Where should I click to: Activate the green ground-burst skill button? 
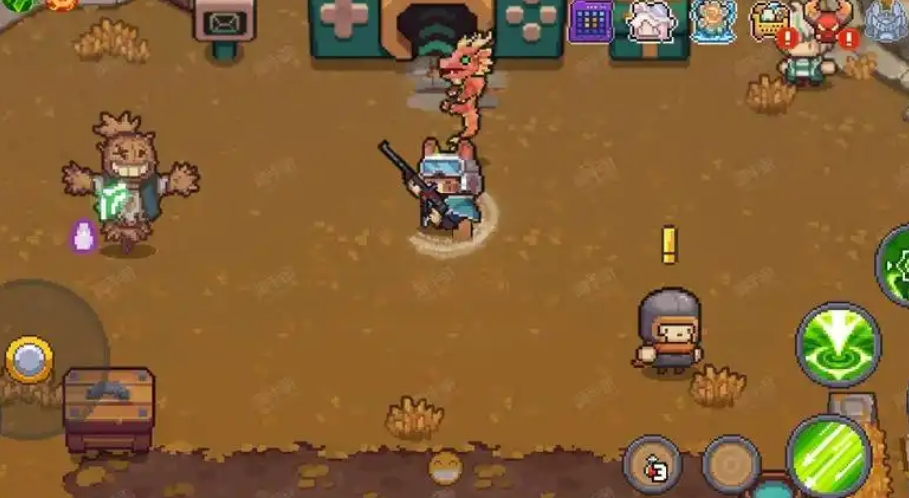coord(838,345)
